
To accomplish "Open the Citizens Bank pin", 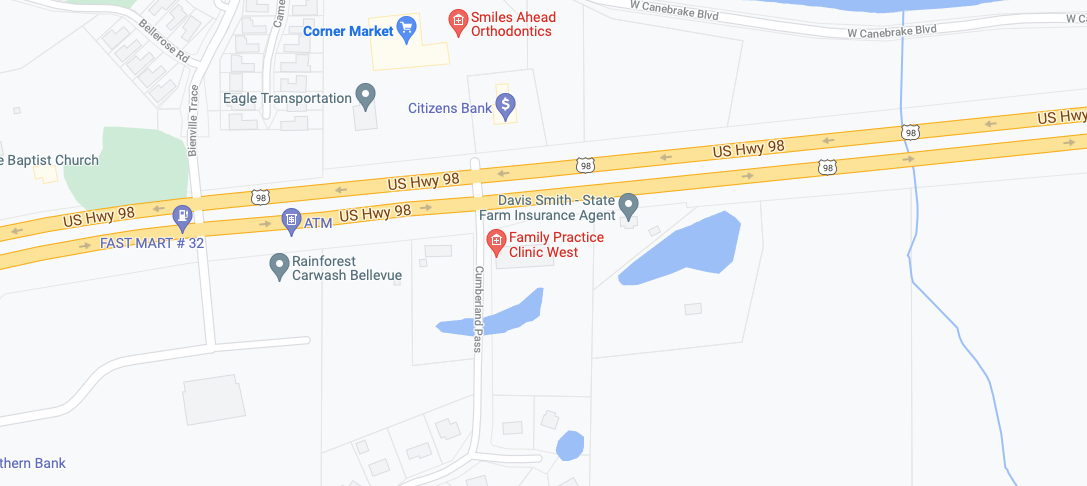I will click(506, 104).
